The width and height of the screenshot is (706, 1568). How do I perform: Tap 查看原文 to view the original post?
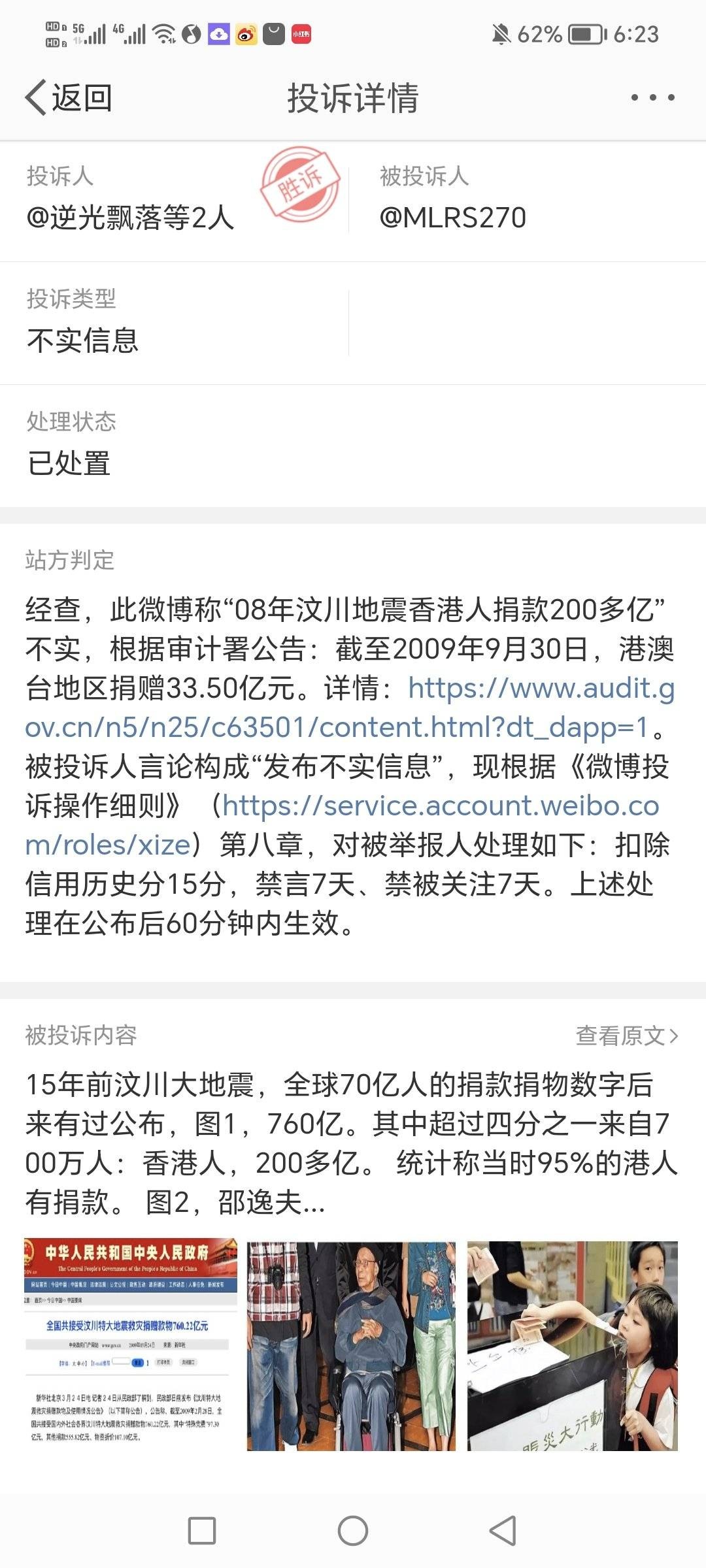click(x=627, y=1036)
